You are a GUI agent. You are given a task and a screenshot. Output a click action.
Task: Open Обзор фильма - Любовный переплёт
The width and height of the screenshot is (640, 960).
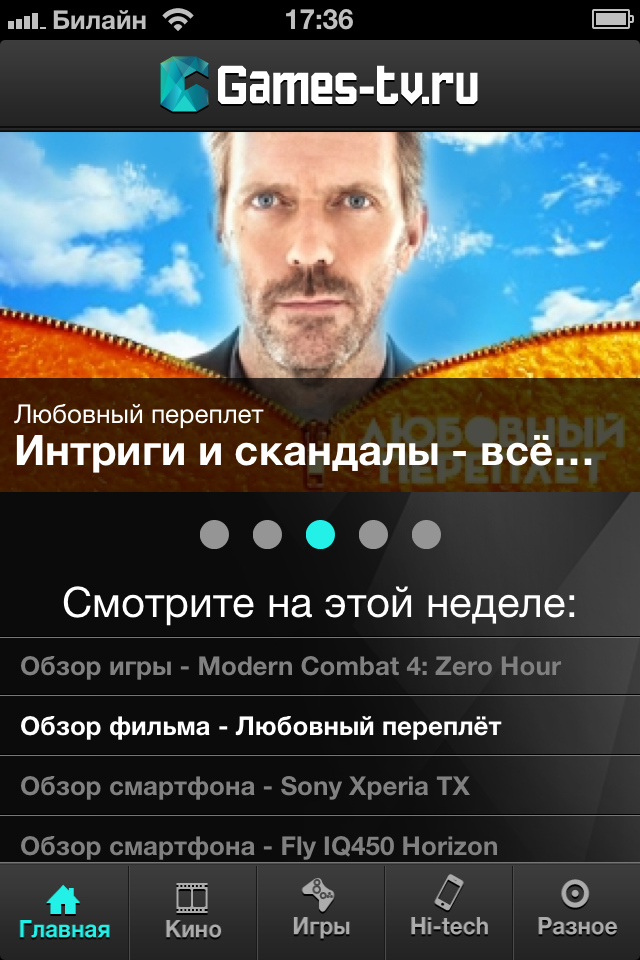click(261, 727)
